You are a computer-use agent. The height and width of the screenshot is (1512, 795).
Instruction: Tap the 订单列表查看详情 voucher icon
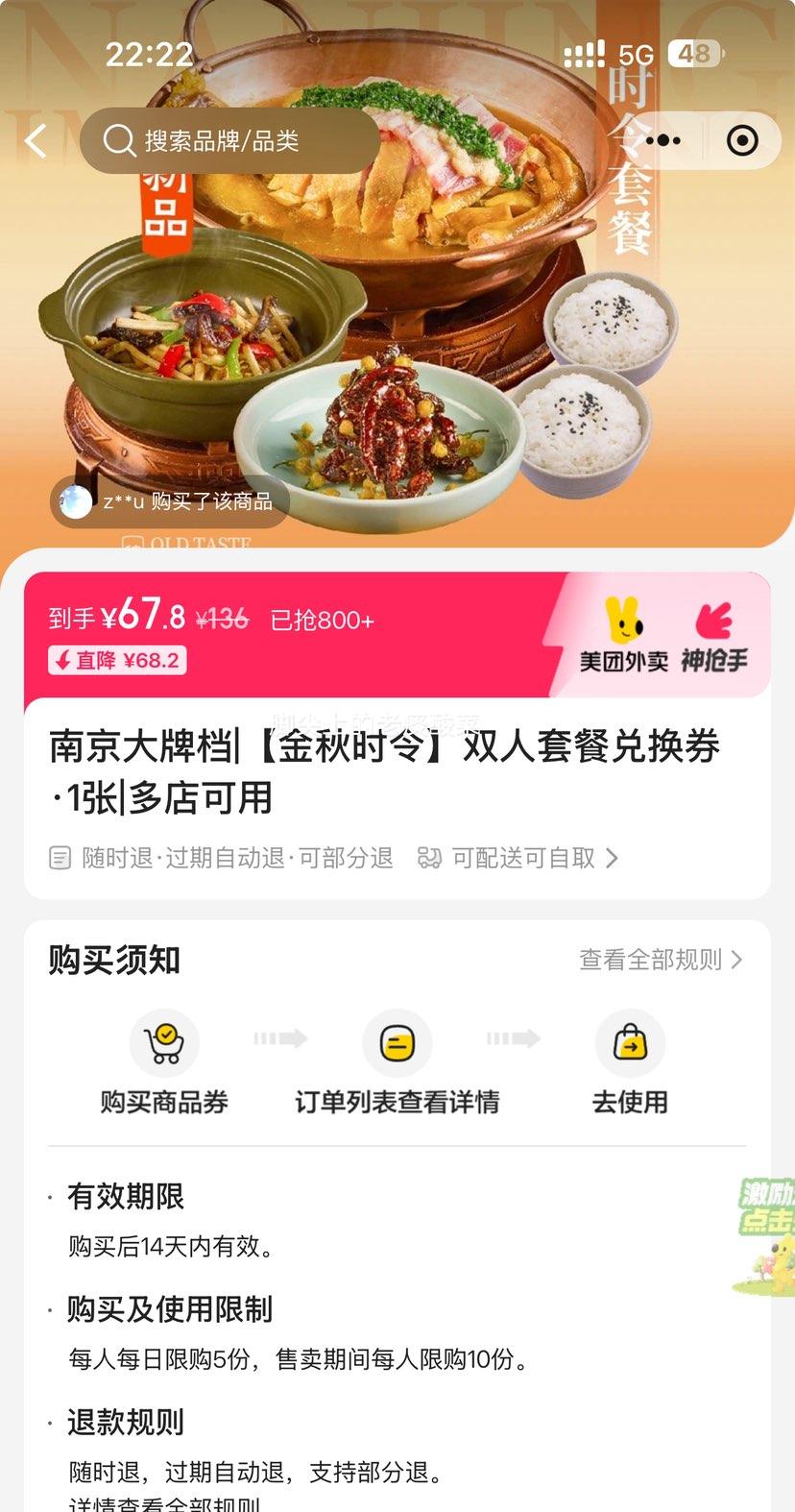coord(397,1042)
